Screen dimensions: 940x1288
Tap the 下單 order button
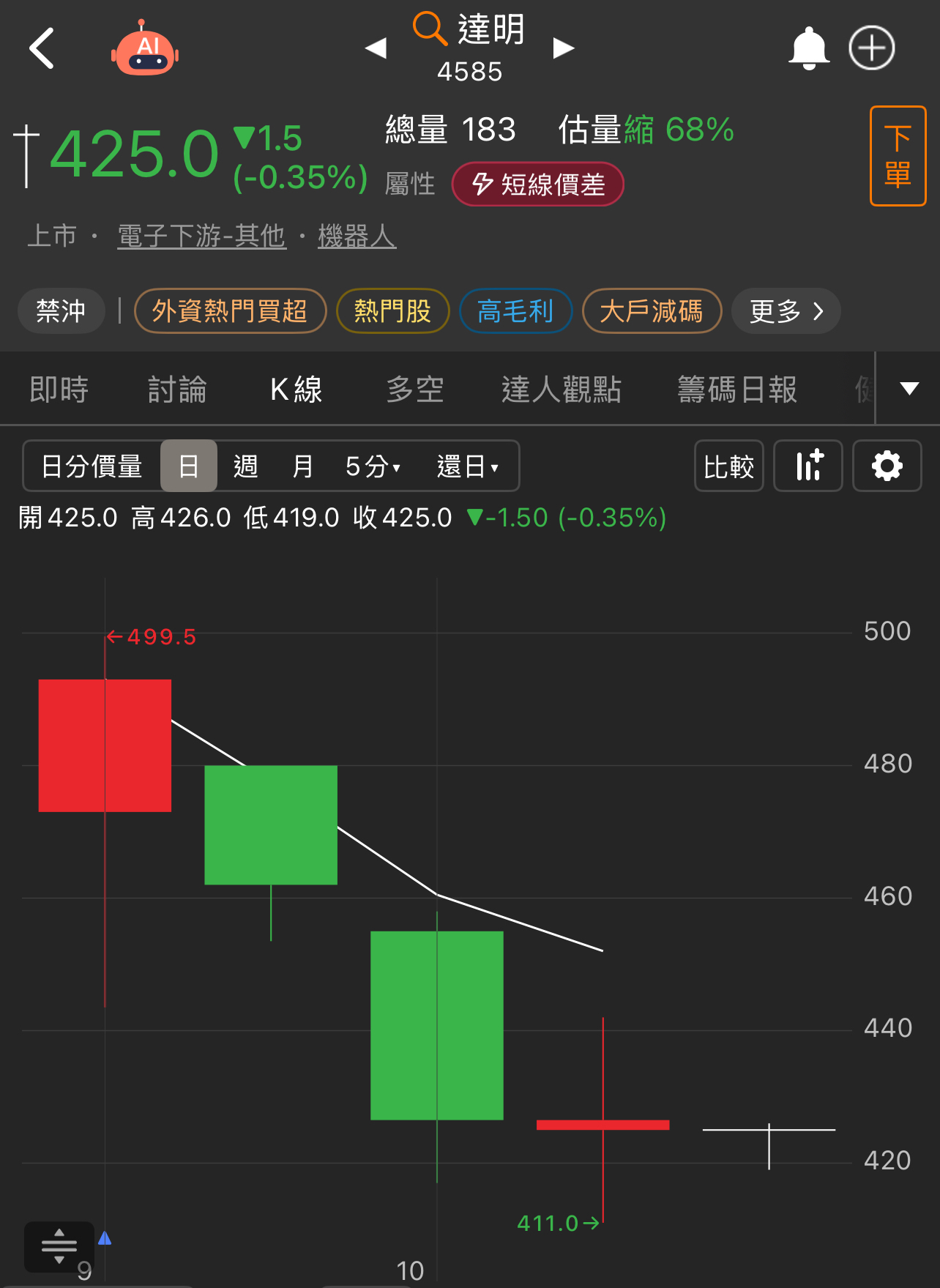tap(898, 156)
